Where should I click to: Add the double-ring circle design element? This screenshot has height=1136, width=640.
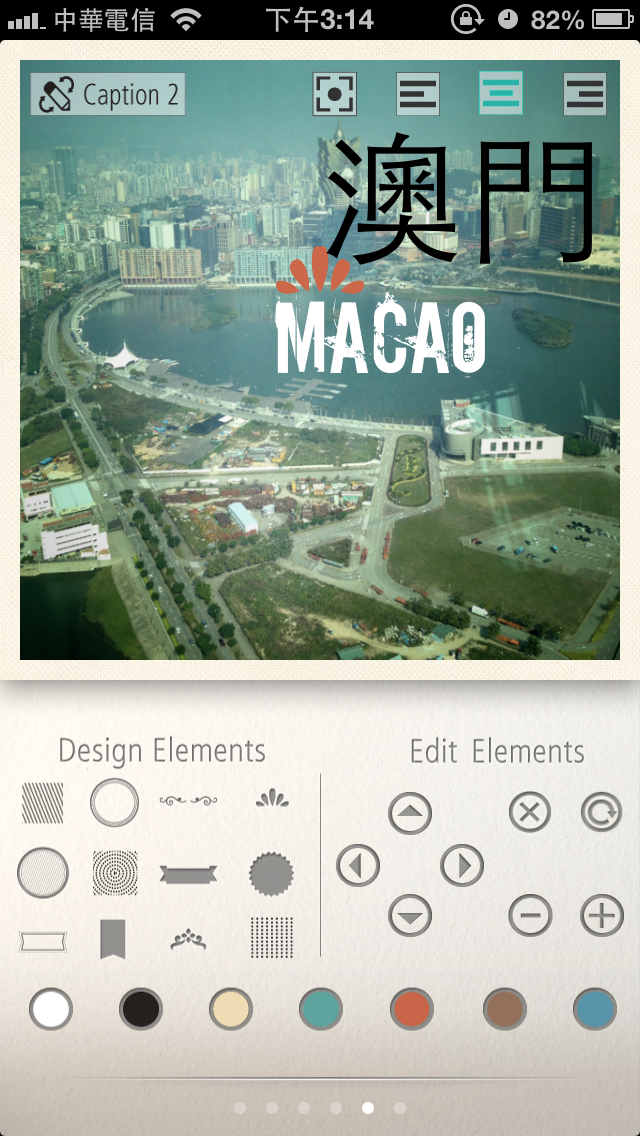point(114,802)
